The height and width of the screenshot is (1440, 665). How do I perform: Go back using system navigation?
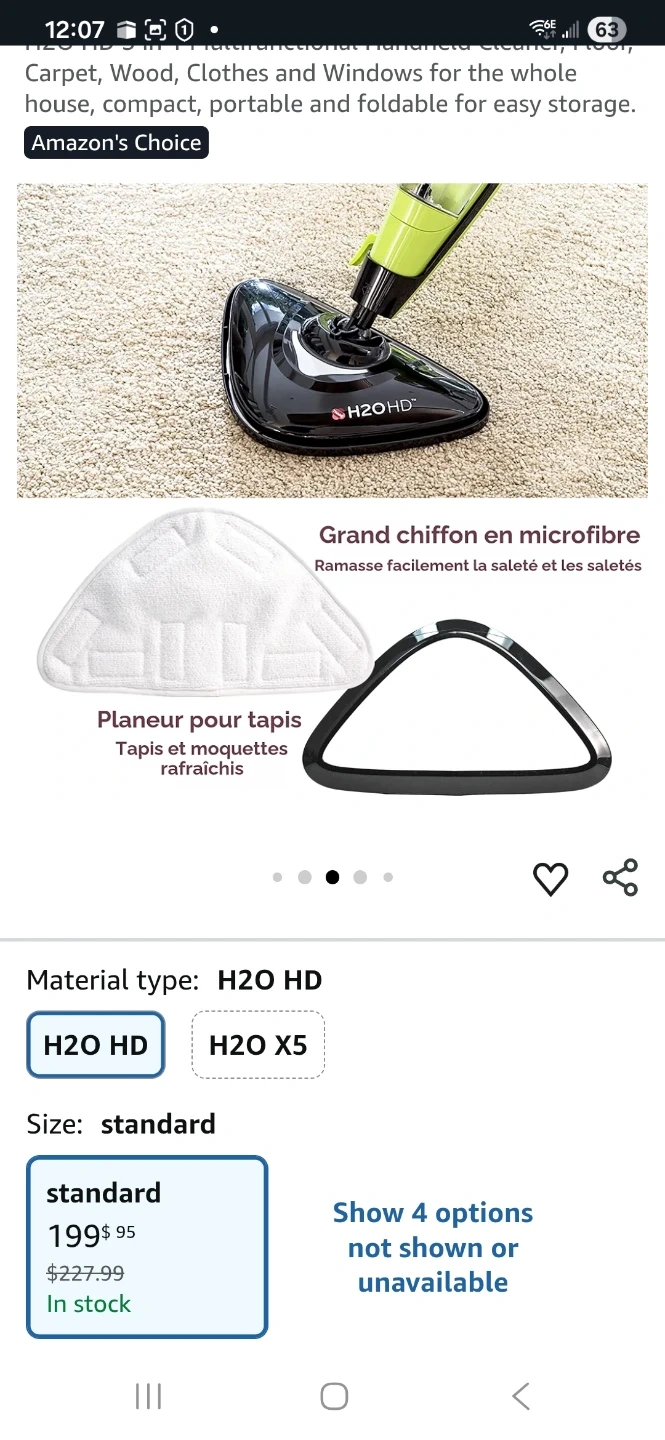coord(520,1396)
